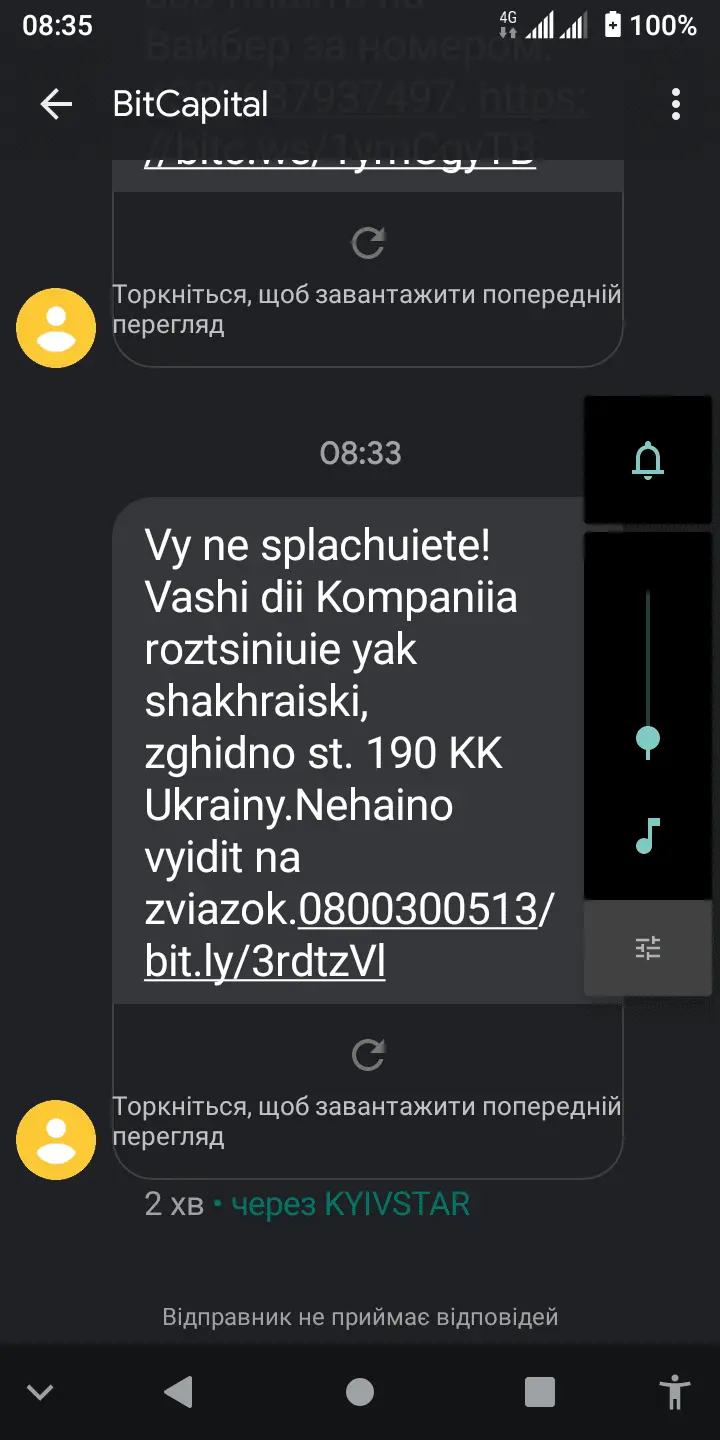Tap the system back triangle button
This screenshot has height=1440, width=720.
tap(178, 1392)
